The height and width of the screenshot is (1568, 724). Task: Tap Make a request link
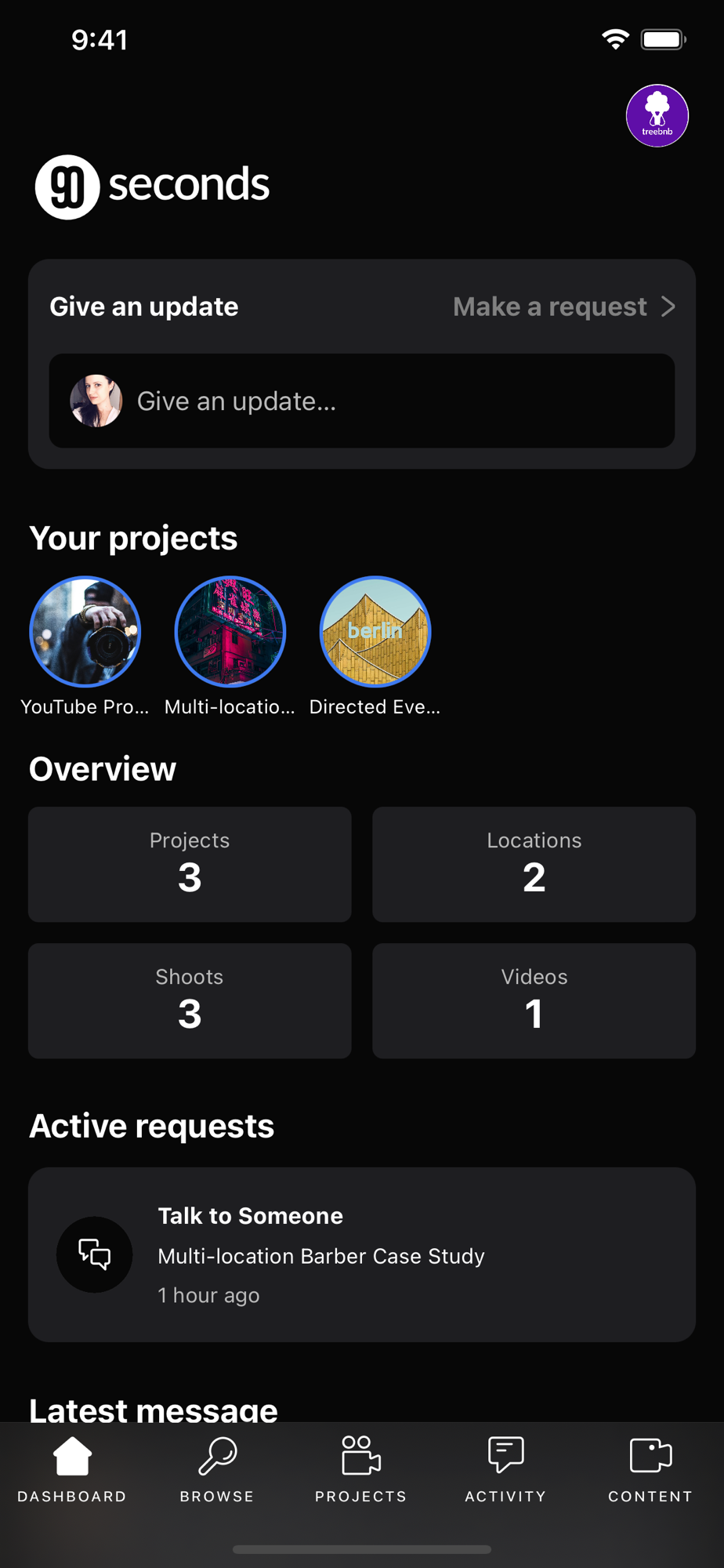564,307
